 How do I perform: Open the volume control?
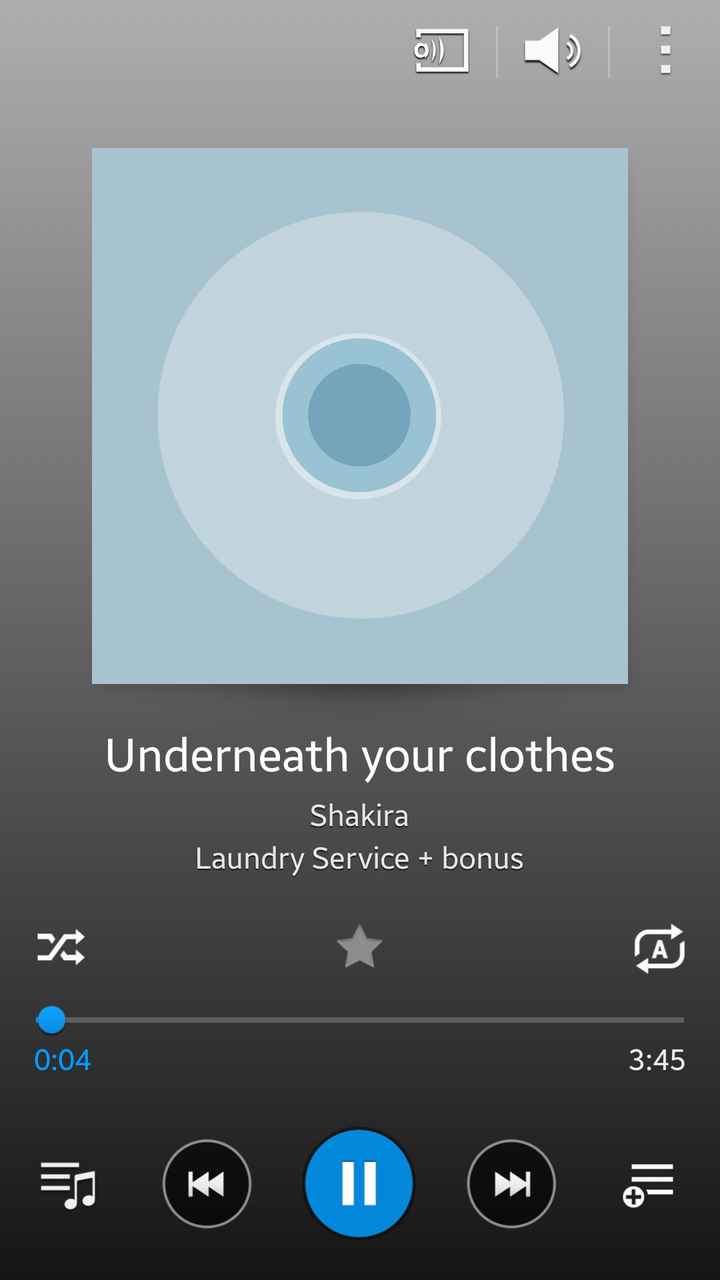552,51
